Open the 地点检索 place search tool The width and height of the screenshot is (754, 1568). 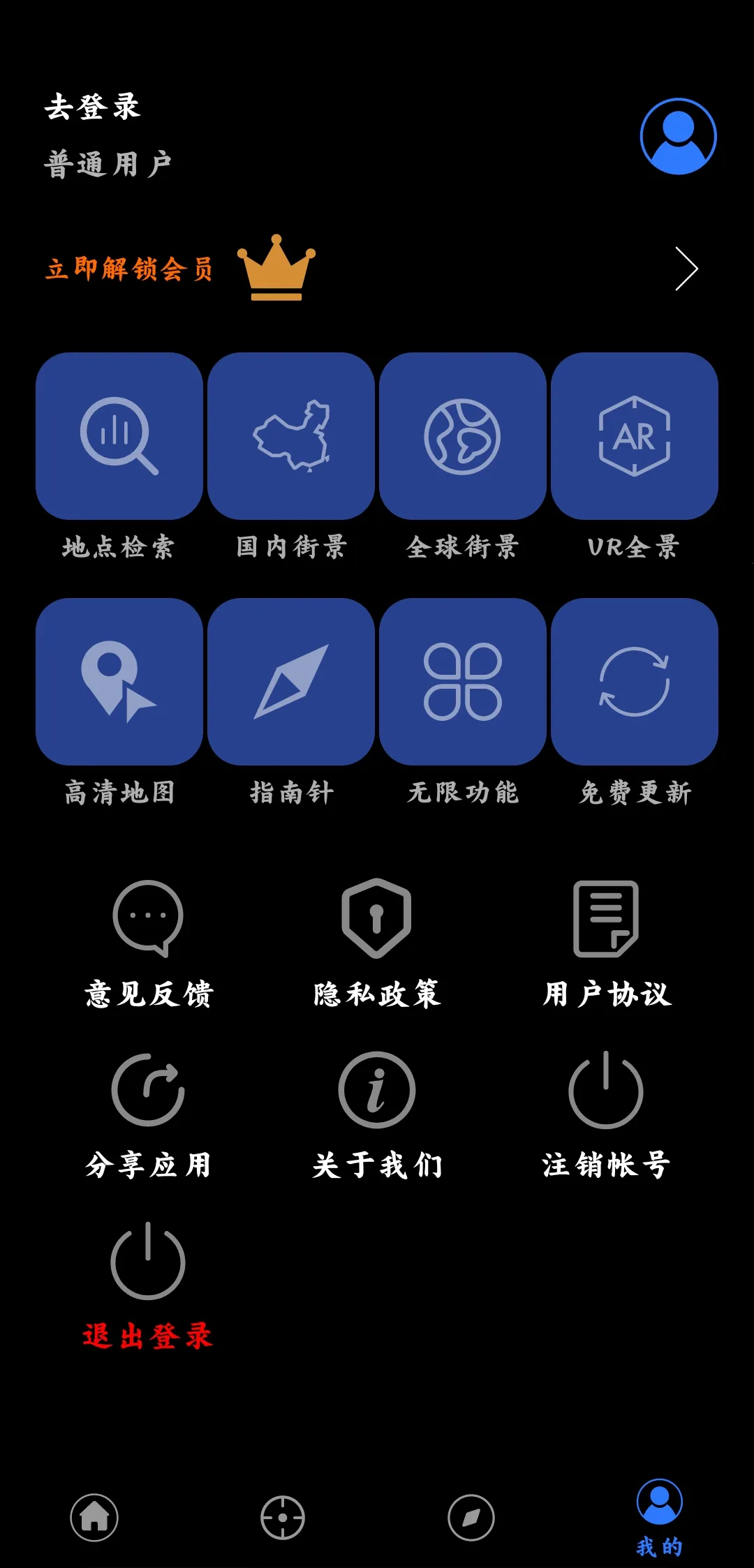click(119, 435)
